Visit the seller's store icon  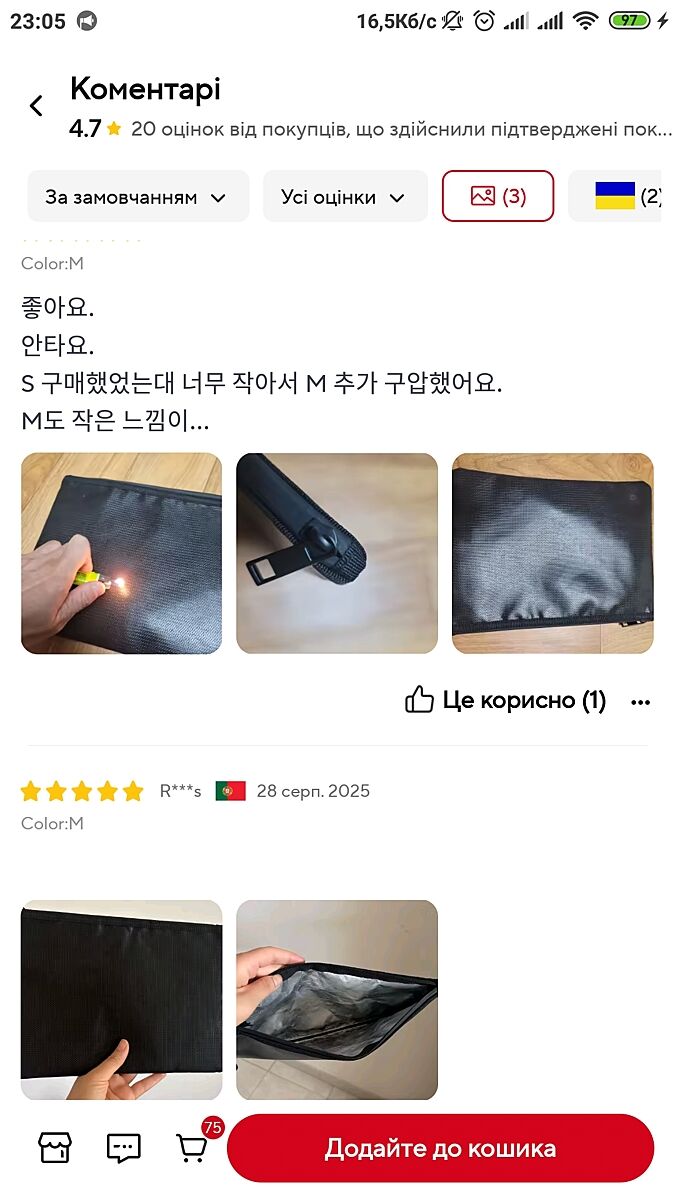click(55, 1148)
